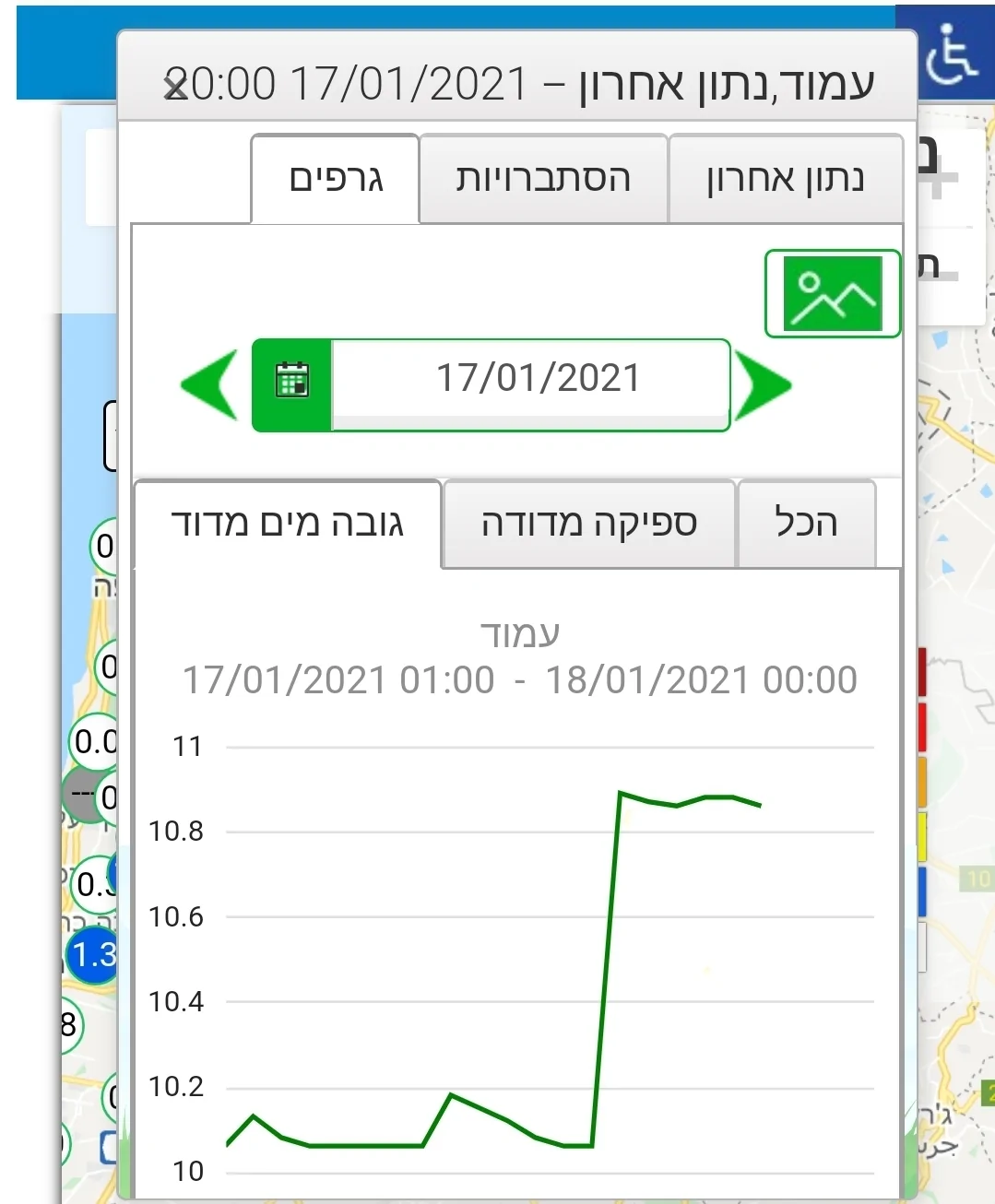Switch to the גרפים tab
This screenshot has height=1204, width=995.
(x=336, y=179)
